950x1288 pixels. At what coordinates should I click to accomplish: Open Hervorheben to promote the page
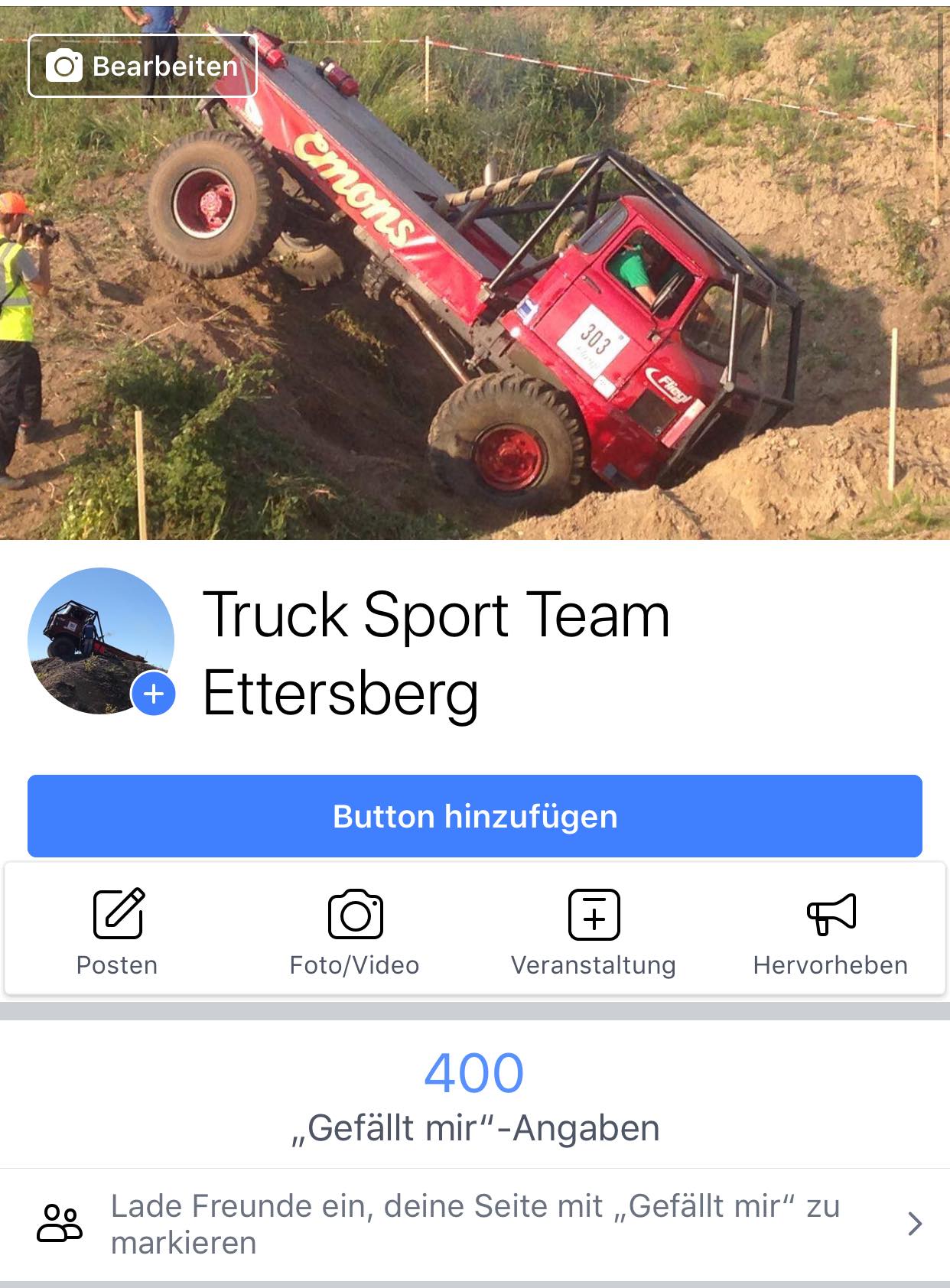pyautogui.click(x=831, y=932)
